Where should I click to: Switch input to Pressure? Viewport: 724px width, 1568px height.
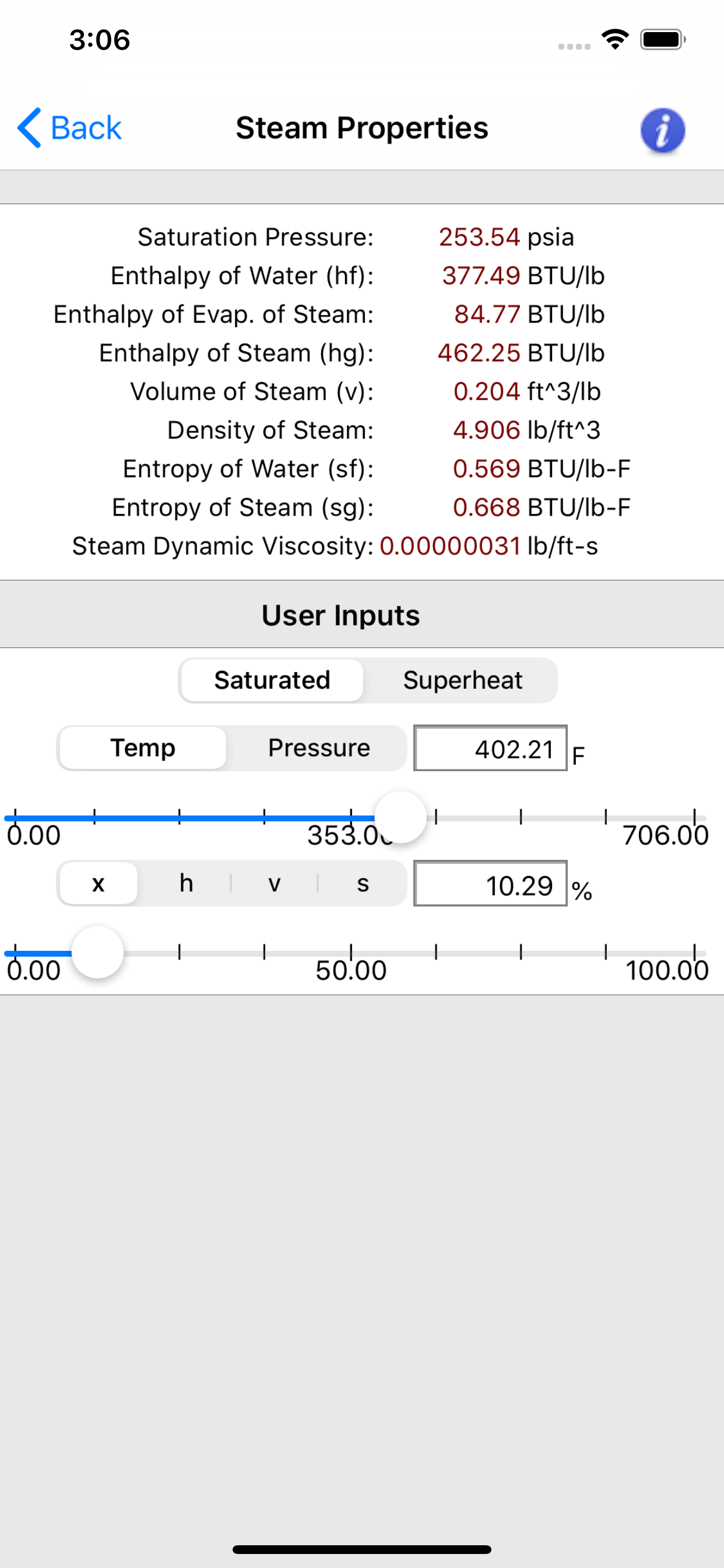(x=319, y=747)
